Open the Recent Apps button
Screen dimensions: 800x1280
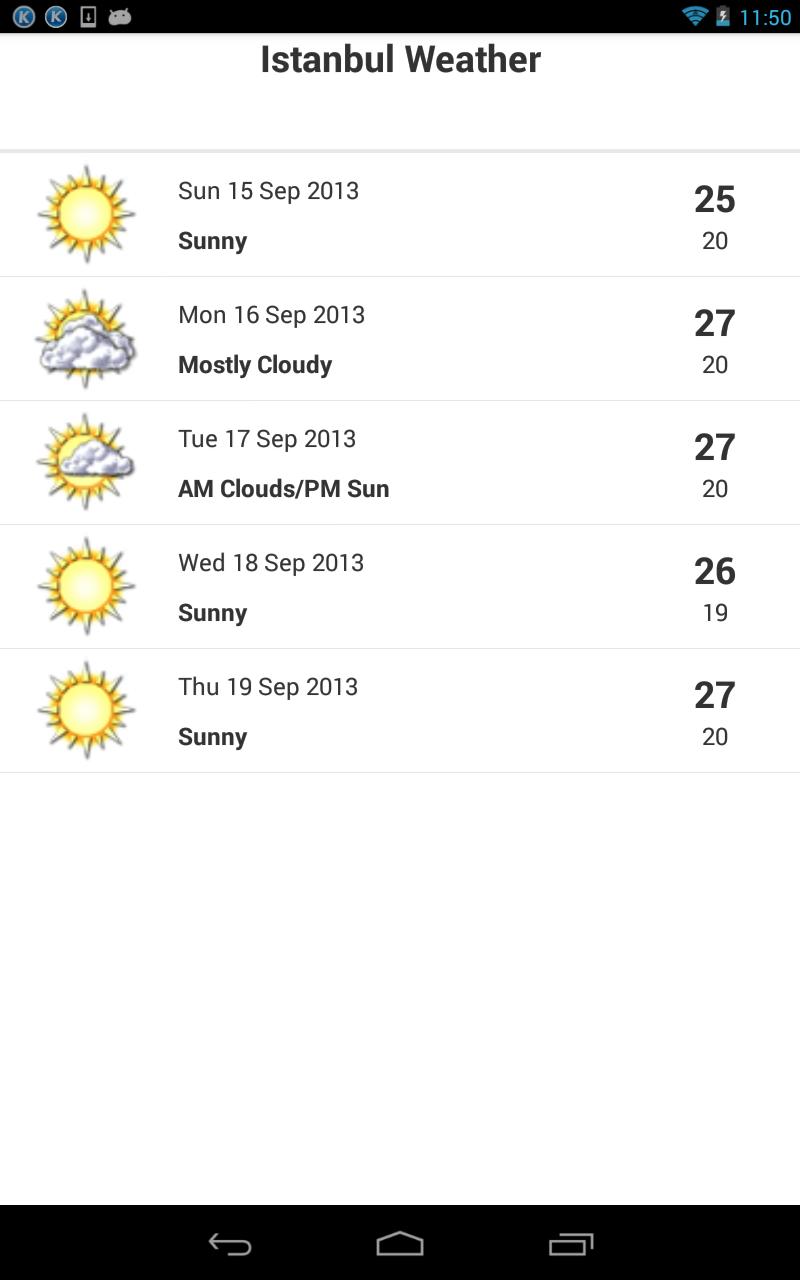coord(568,1245)
